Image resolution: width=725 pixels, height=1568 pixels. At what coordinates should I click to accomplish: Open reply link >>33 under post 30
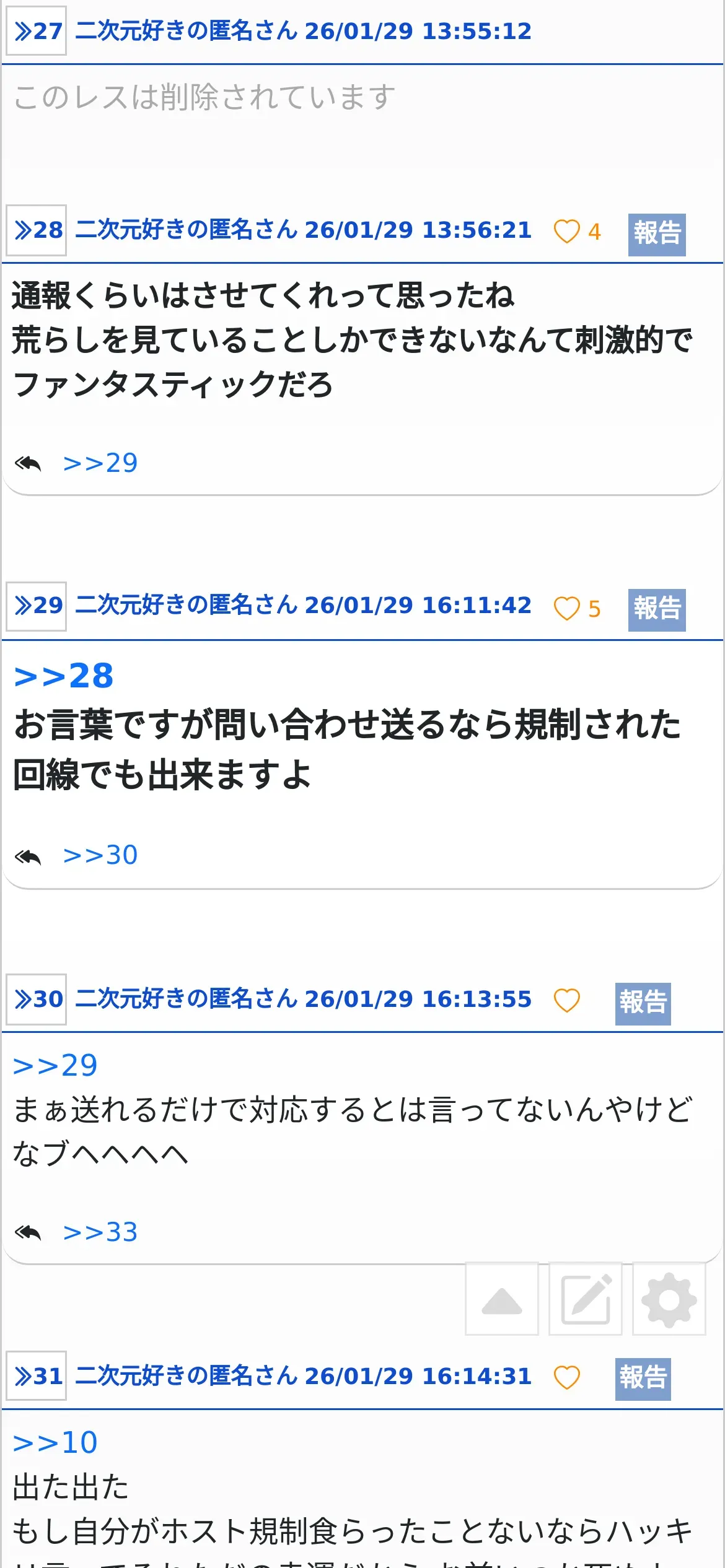tap(100, 1232)
